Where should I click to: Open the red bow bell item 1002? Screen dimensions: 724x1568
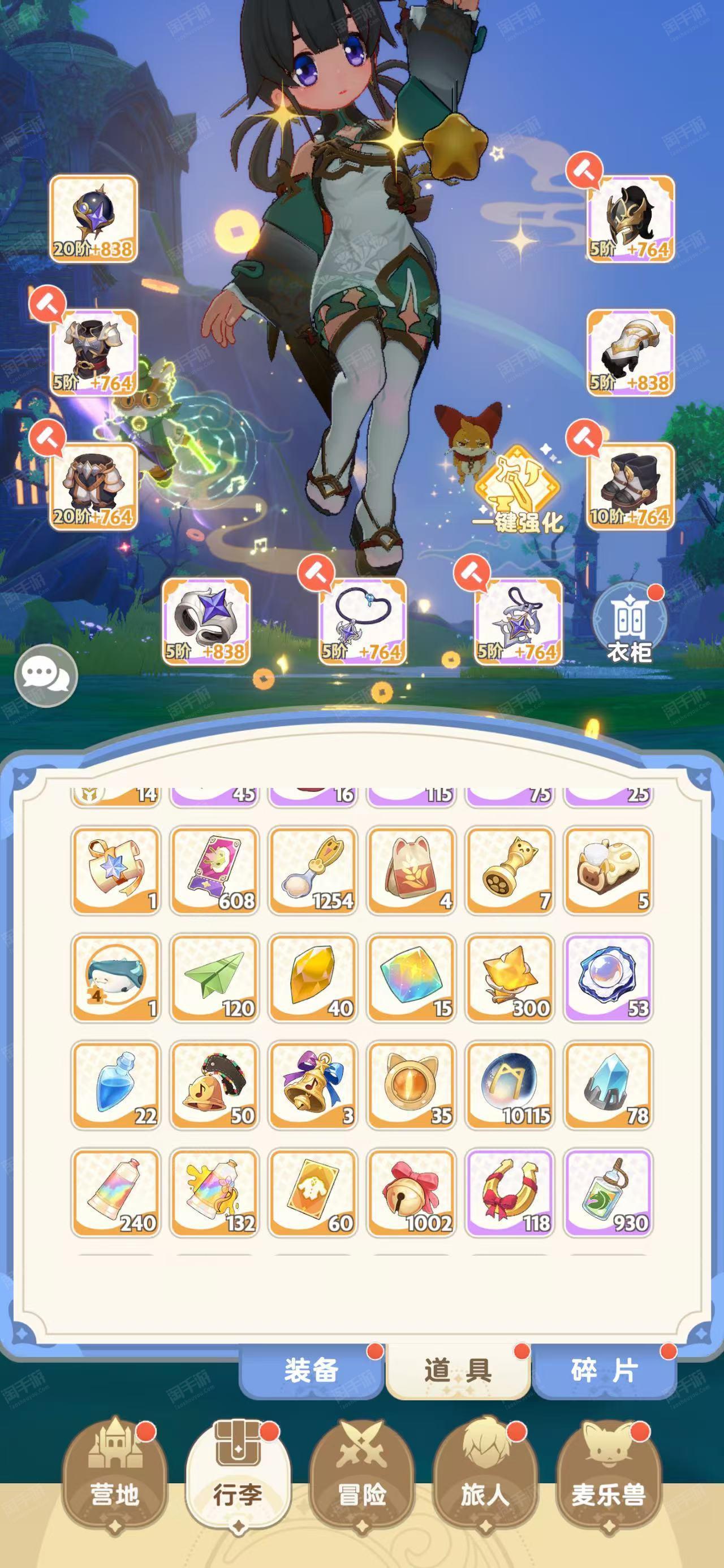point(412,1193)
